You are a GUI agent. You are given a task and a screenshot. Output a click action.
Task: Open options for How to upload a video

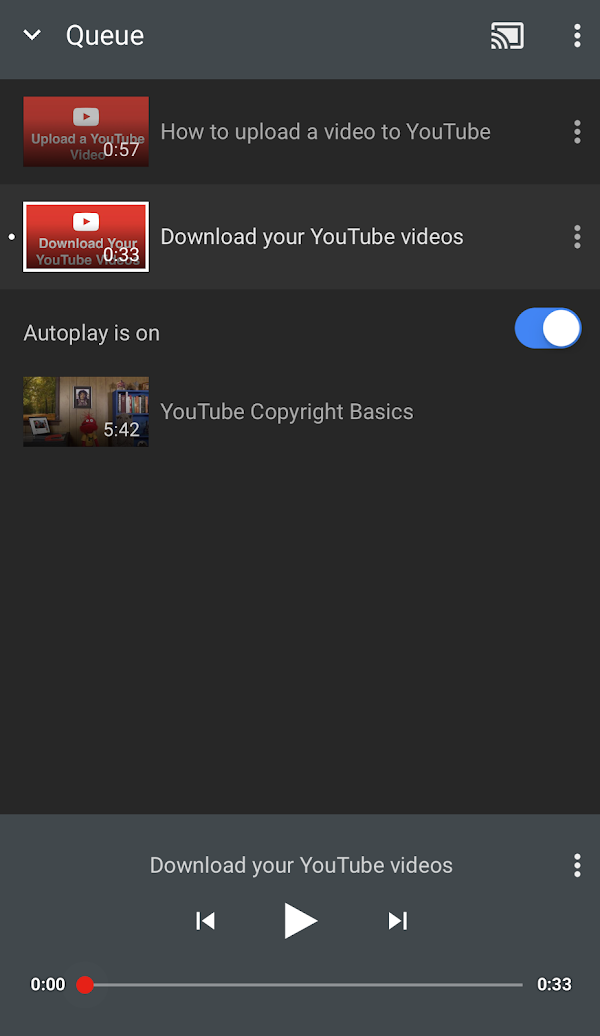tap(577, 132)
